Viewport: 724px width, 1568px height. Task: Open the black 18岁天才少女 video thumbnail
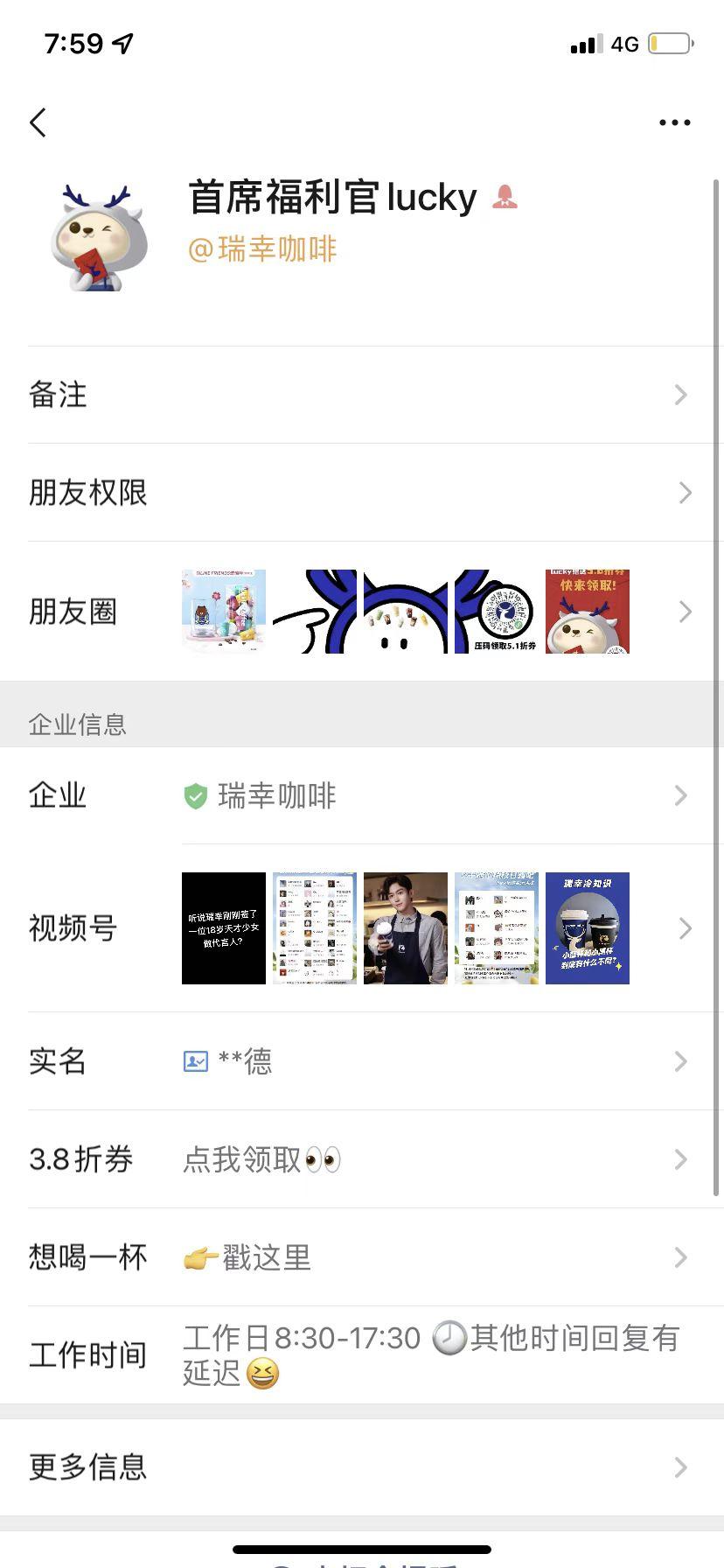pyautogui.click(x=224, y=927)
